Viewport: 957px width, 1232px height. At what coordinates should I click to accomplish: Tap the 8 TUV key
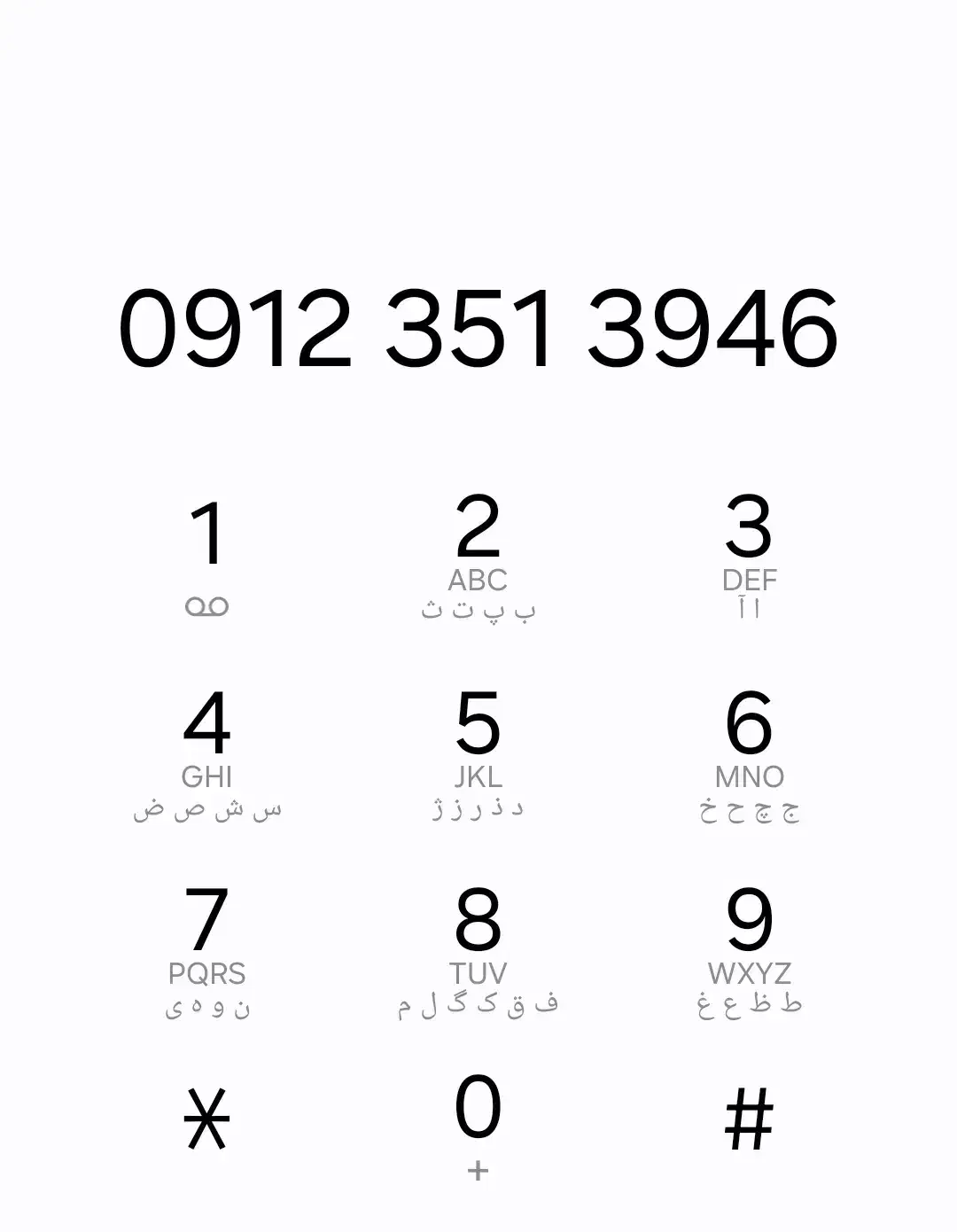pyautogui.click(x=478, y=948)
